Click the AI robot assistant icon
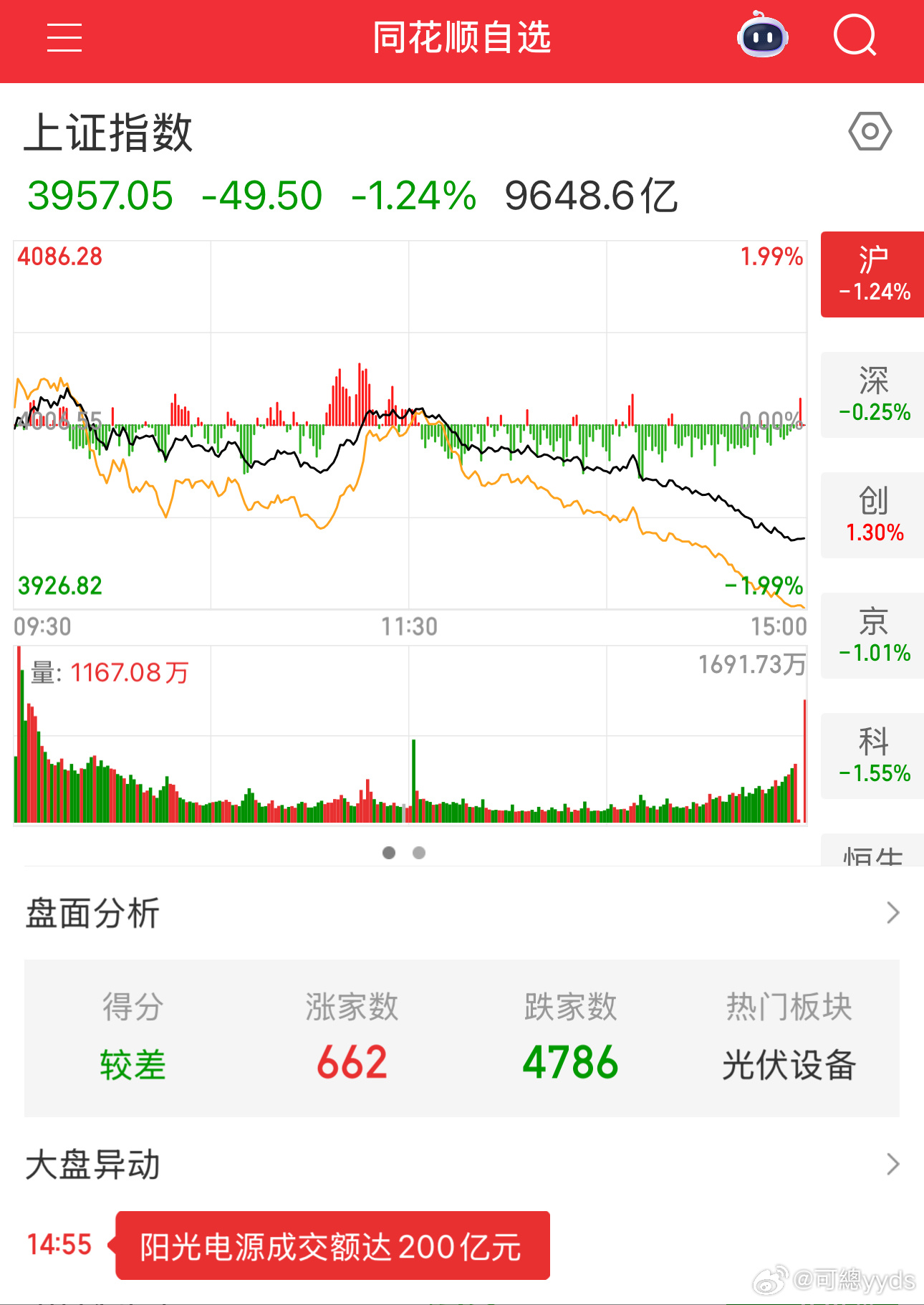Screen dimensions: 924x1305 coord(763,36)
